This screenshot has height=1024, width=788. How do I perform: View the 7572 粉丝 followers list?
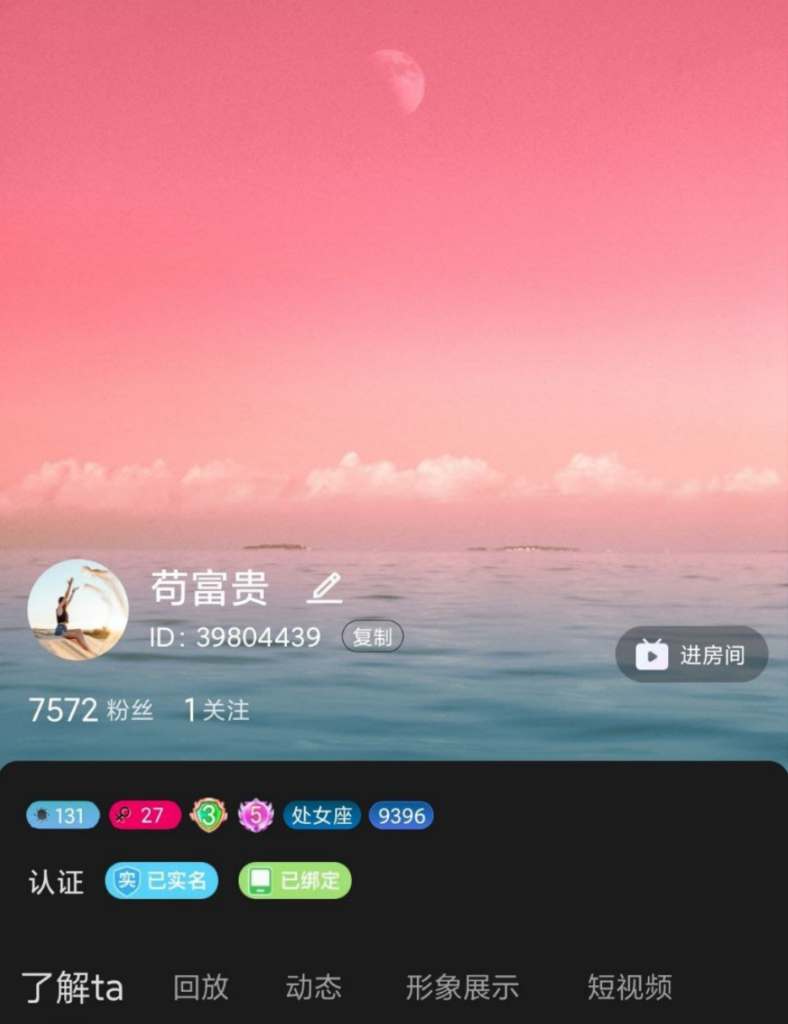click(x=90, y=711)
